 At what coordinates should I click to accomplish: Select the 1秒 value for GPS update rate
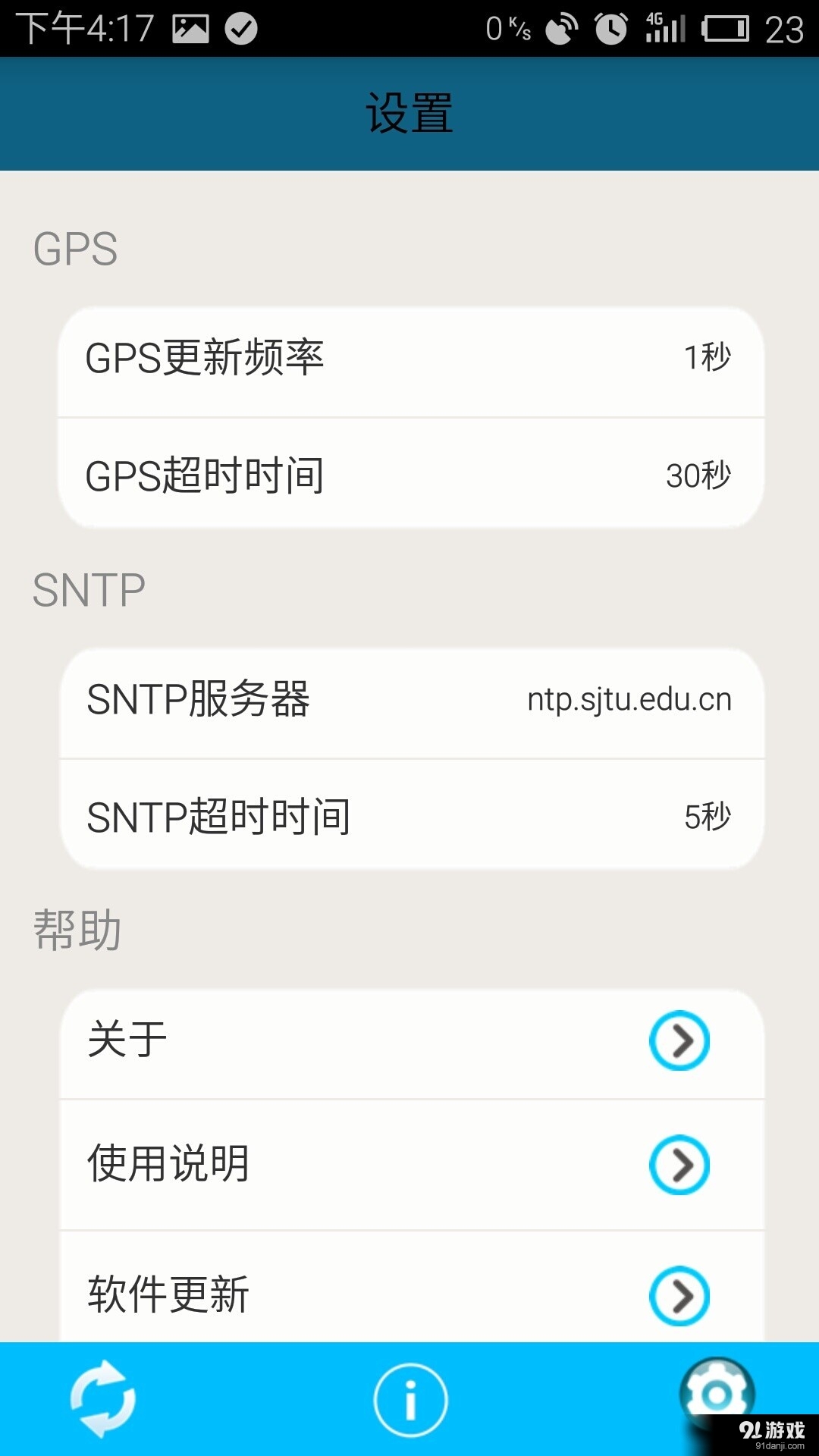pyautogui.click(x=709, y=356)
